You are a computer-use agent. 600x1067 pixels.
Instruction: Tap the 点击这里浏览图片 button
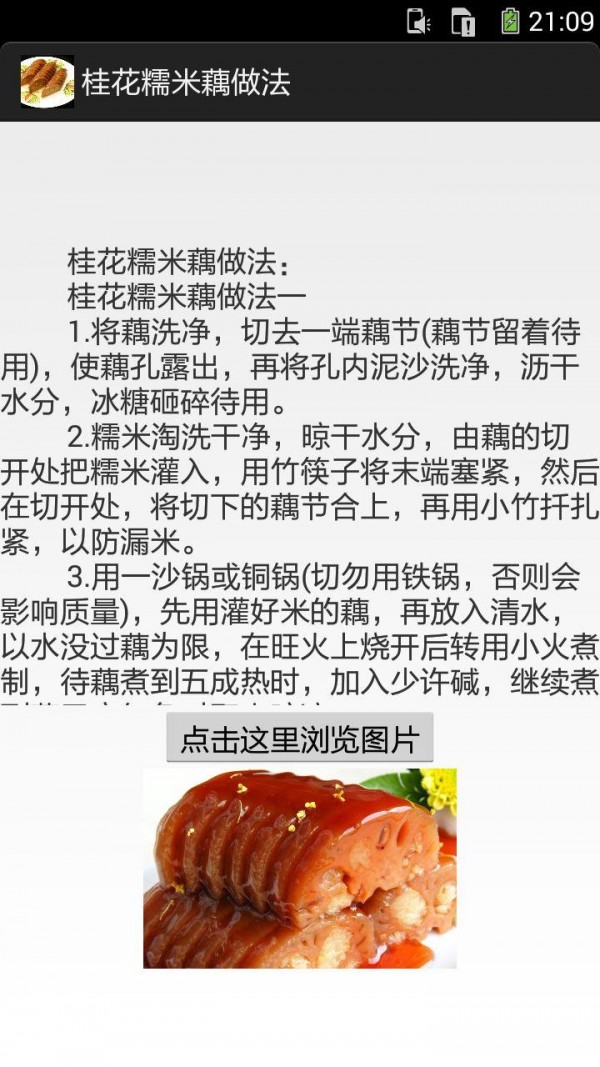[300, 739]
